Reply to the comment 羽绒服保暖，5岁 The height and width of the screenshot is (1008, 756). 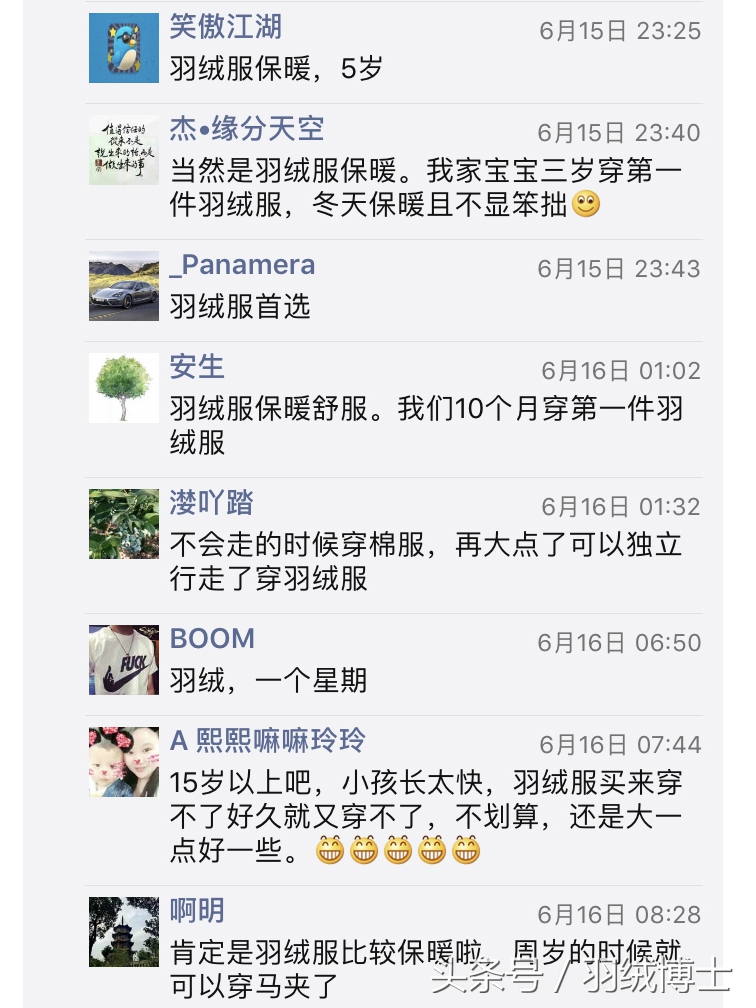click(276, 68)
